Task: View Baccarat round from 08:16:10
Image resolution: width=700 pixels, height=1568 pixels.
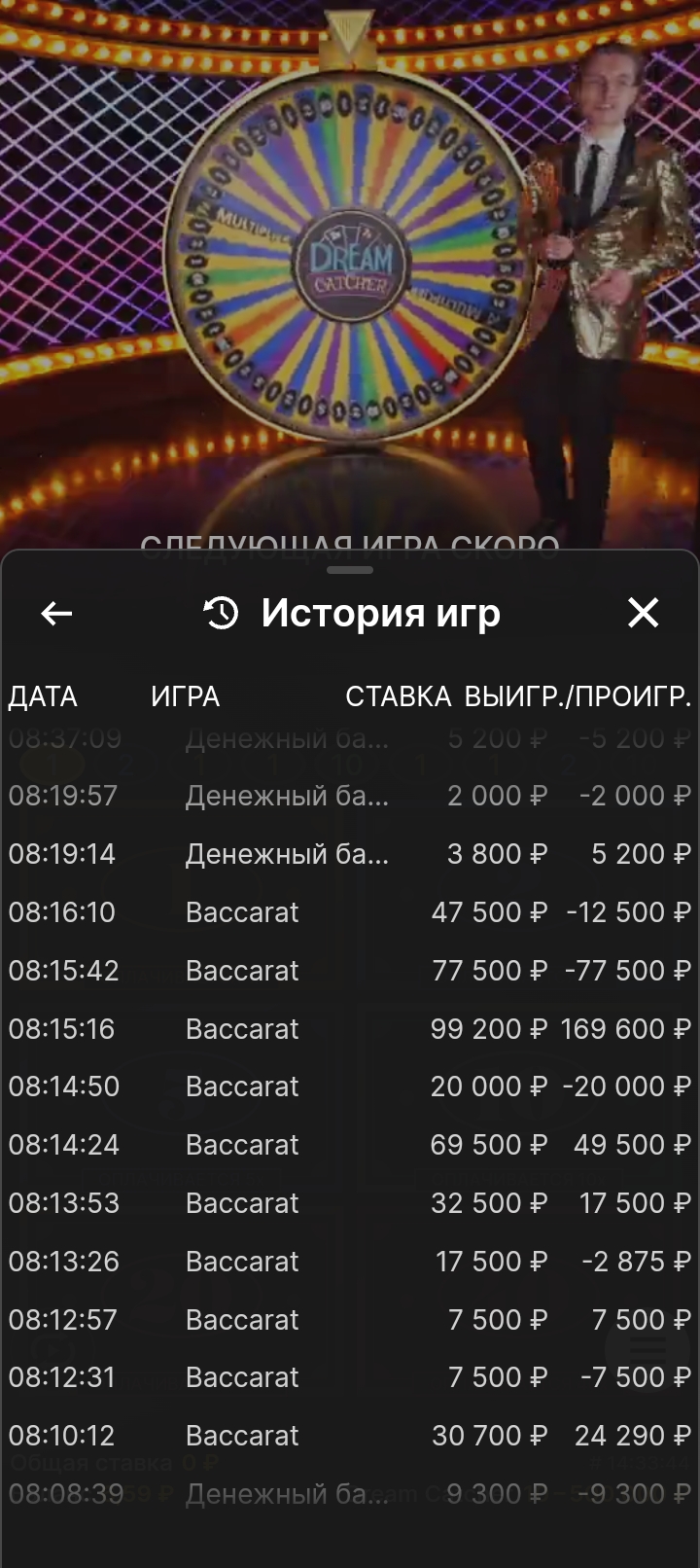Action: point(350,912)
